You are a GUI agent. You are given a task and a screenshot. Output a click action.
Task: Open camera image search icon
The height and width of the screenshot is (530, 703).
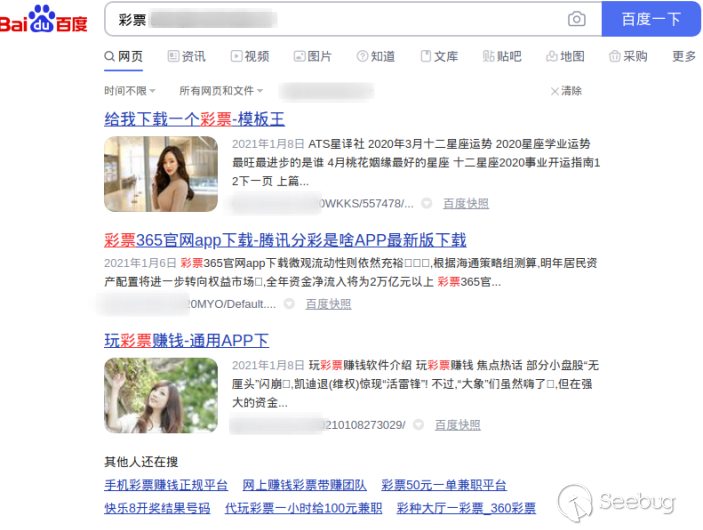click(x=576, y=19)
